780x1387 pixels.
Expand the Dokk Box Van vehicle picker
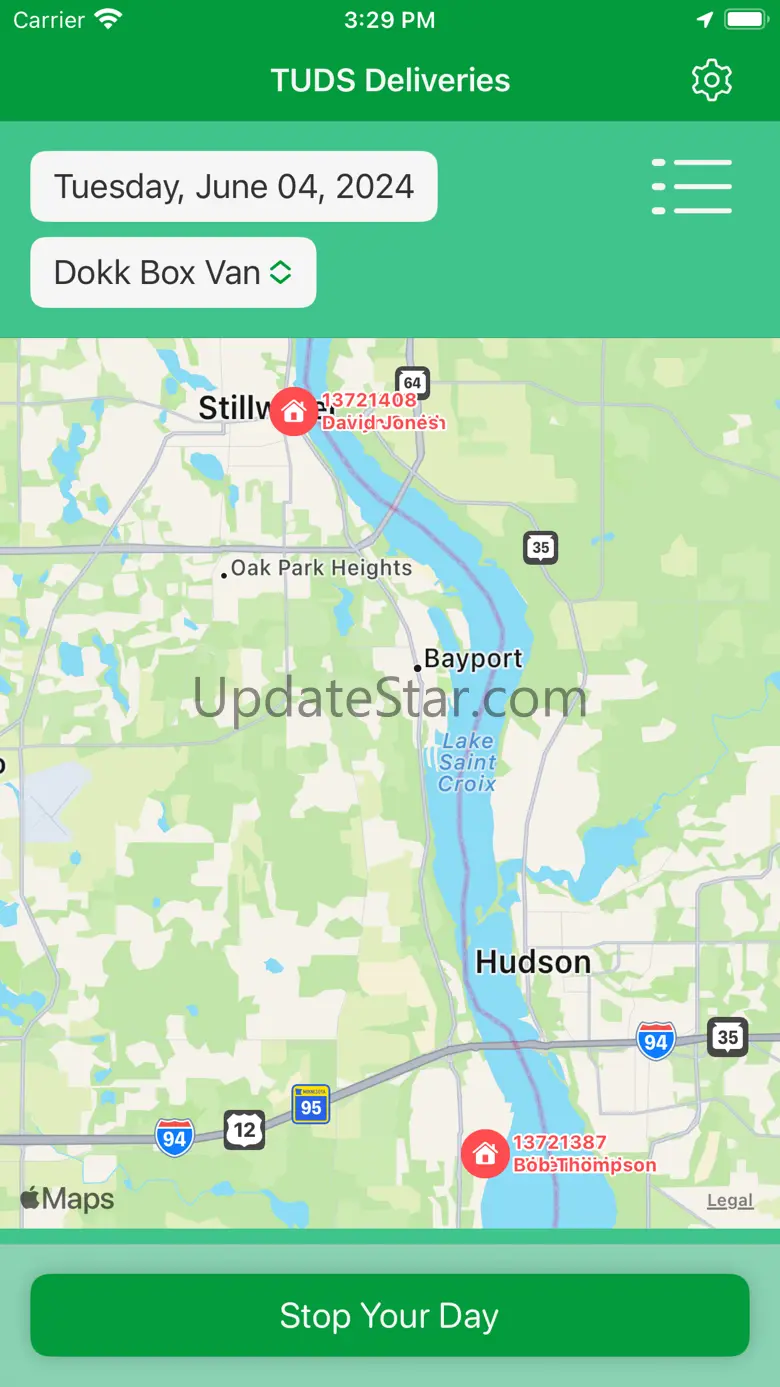pyautogui.click(x=173, y=272)
